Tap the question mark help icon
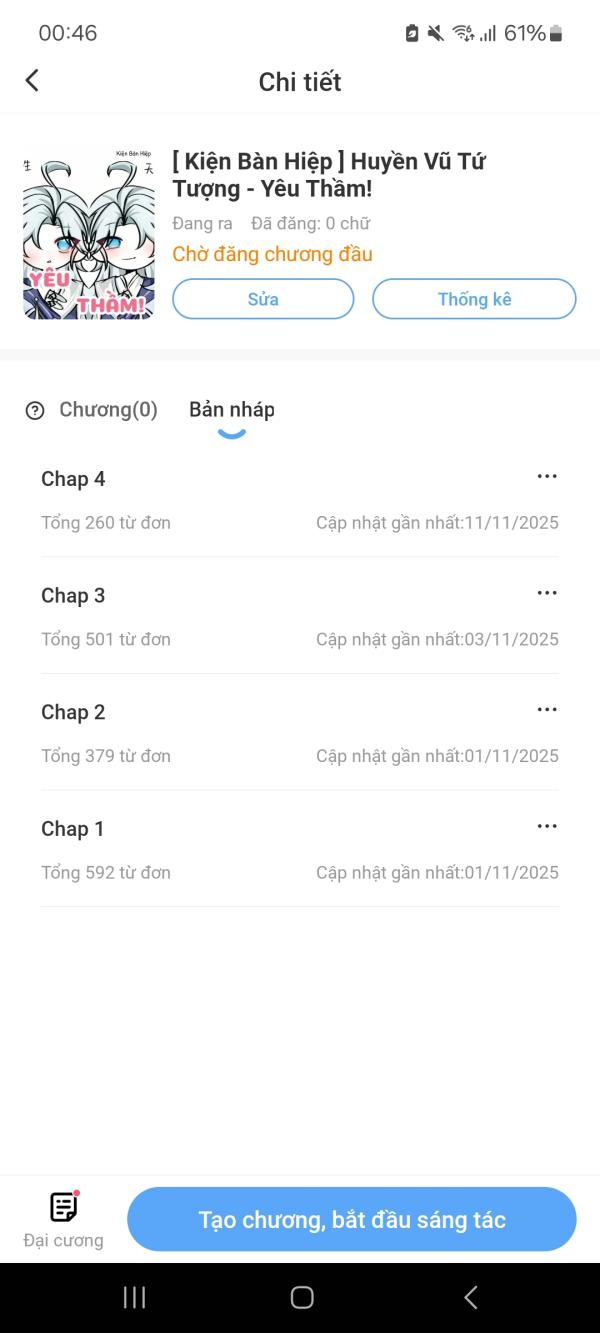This screenshot has width=600, height=1333. [x=35, y=410]
